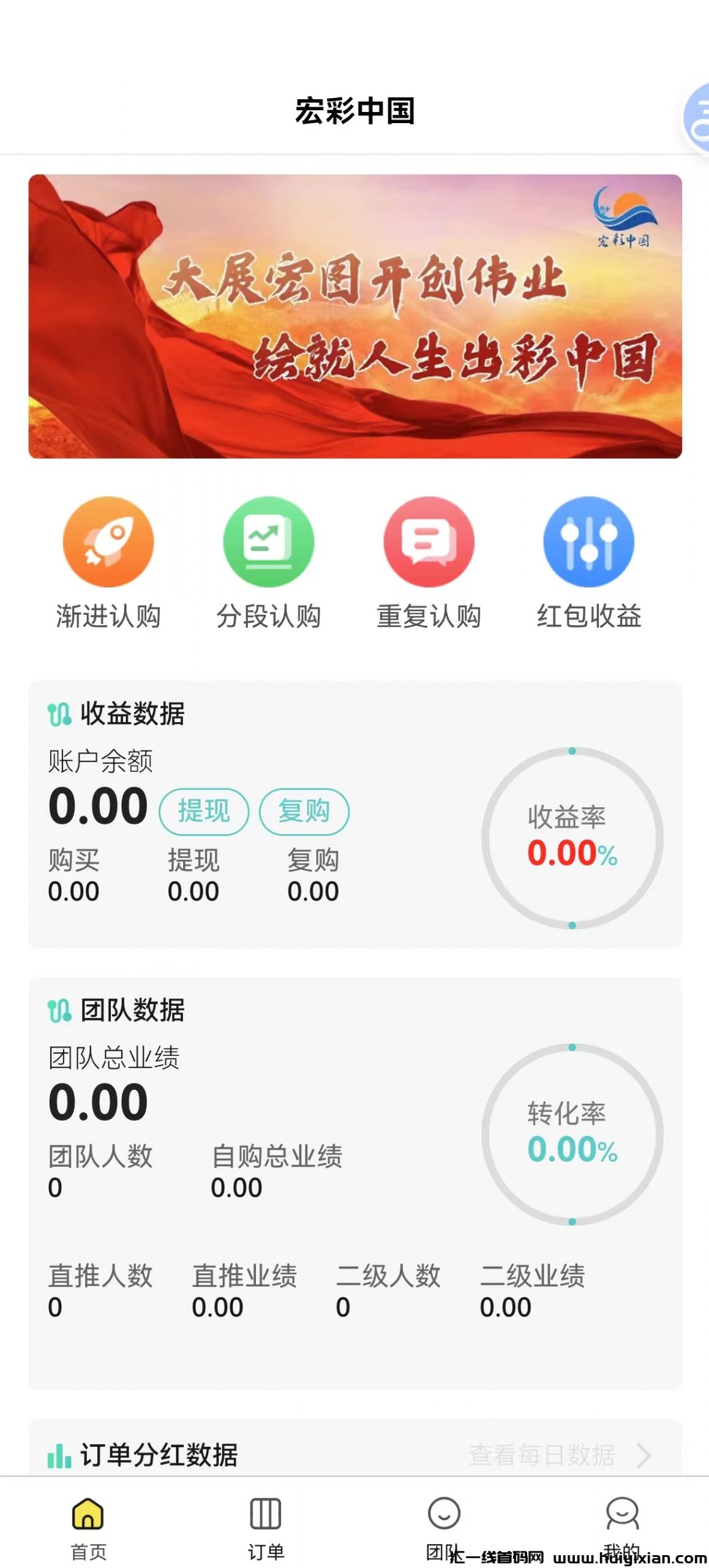
Task: Open the 红包收益 settings-sliders icon
Action: (x=588, y=541)
